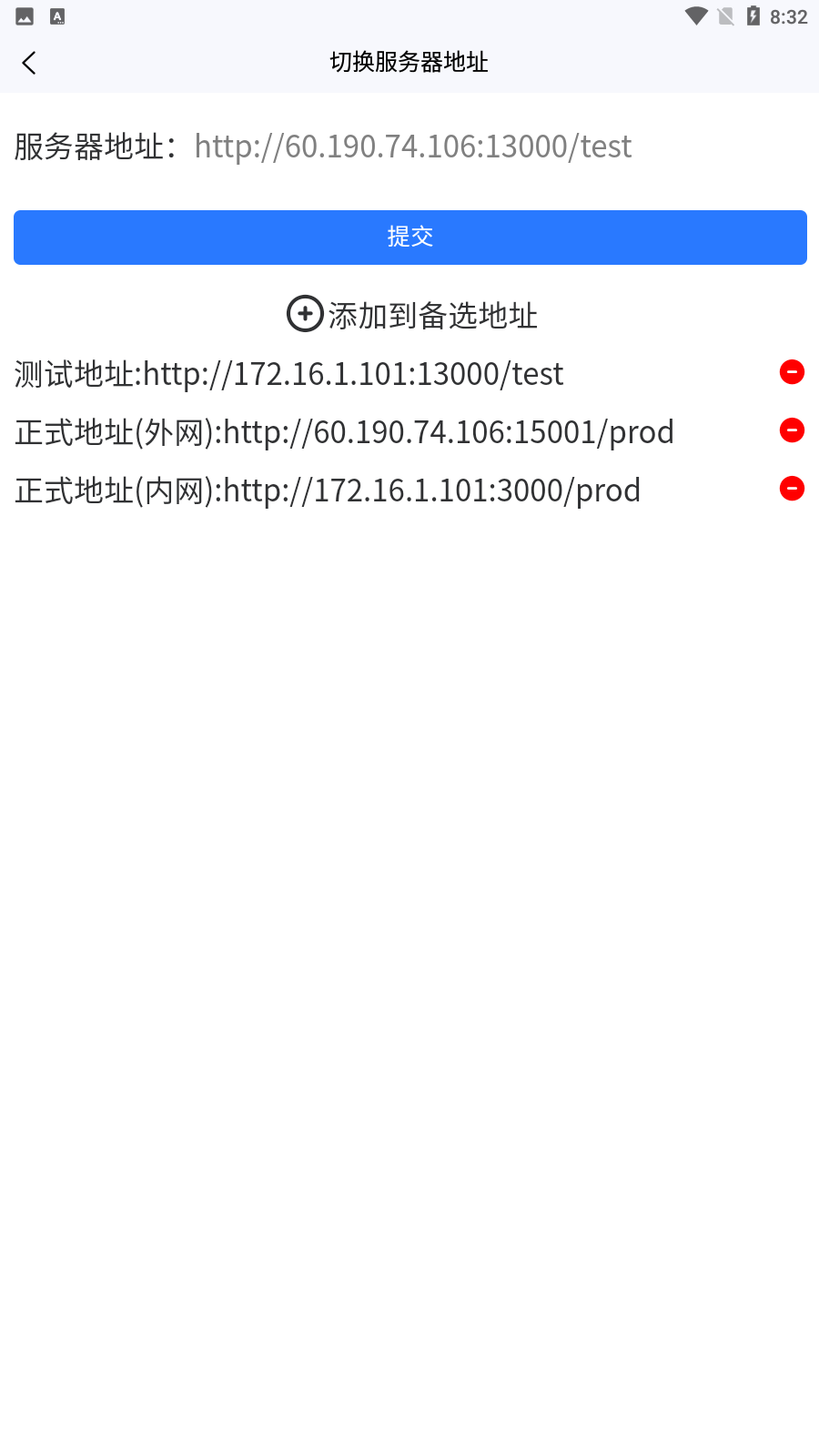Screen dimensions: 819x1456
Task: Click 添加到备选地址 label
Action: click(431, 316)
